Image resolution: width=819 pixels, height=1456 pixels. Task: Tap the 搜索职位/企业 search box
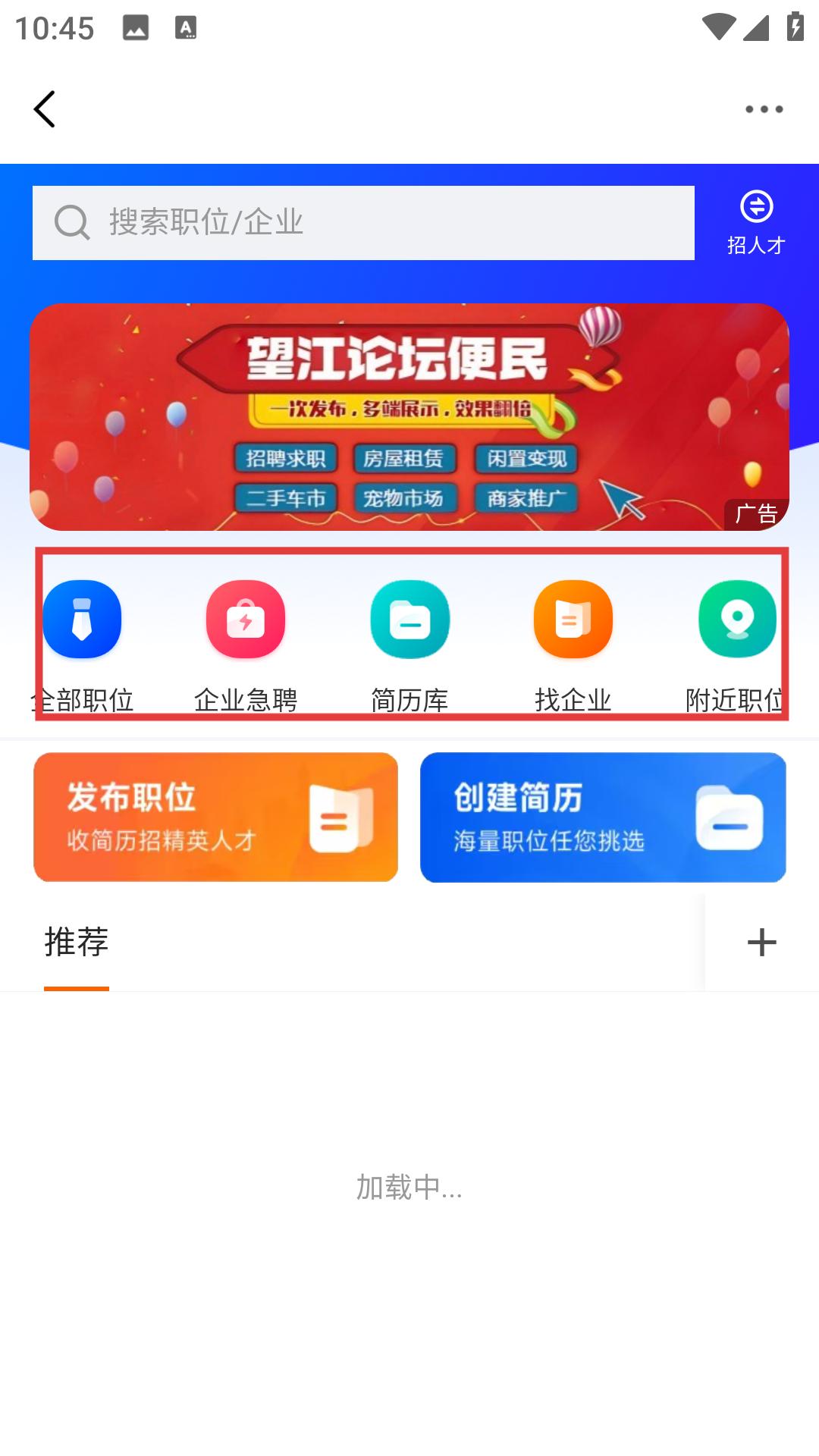(x=363, y=223)
